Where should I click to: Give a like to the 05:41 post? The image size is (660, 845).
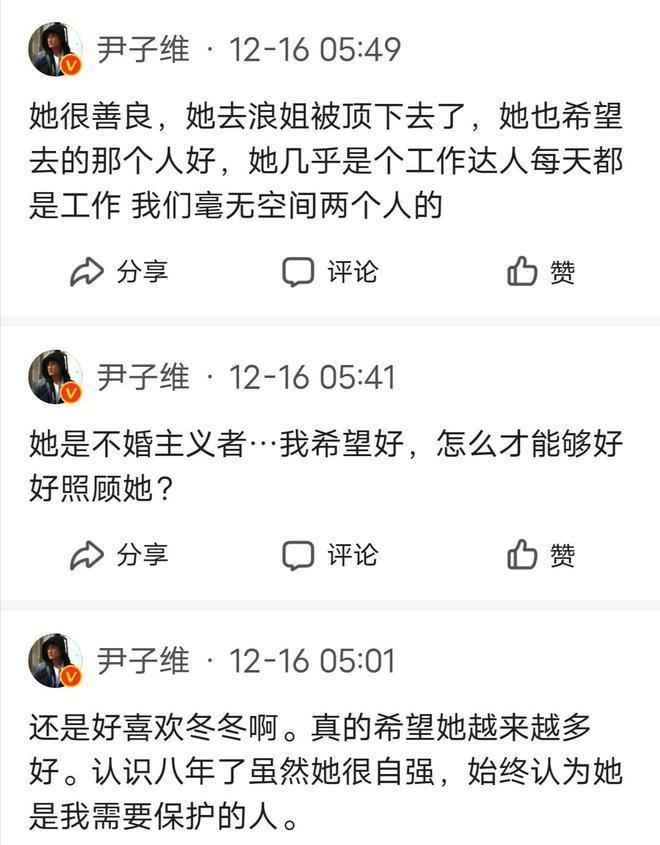[541, 554]
